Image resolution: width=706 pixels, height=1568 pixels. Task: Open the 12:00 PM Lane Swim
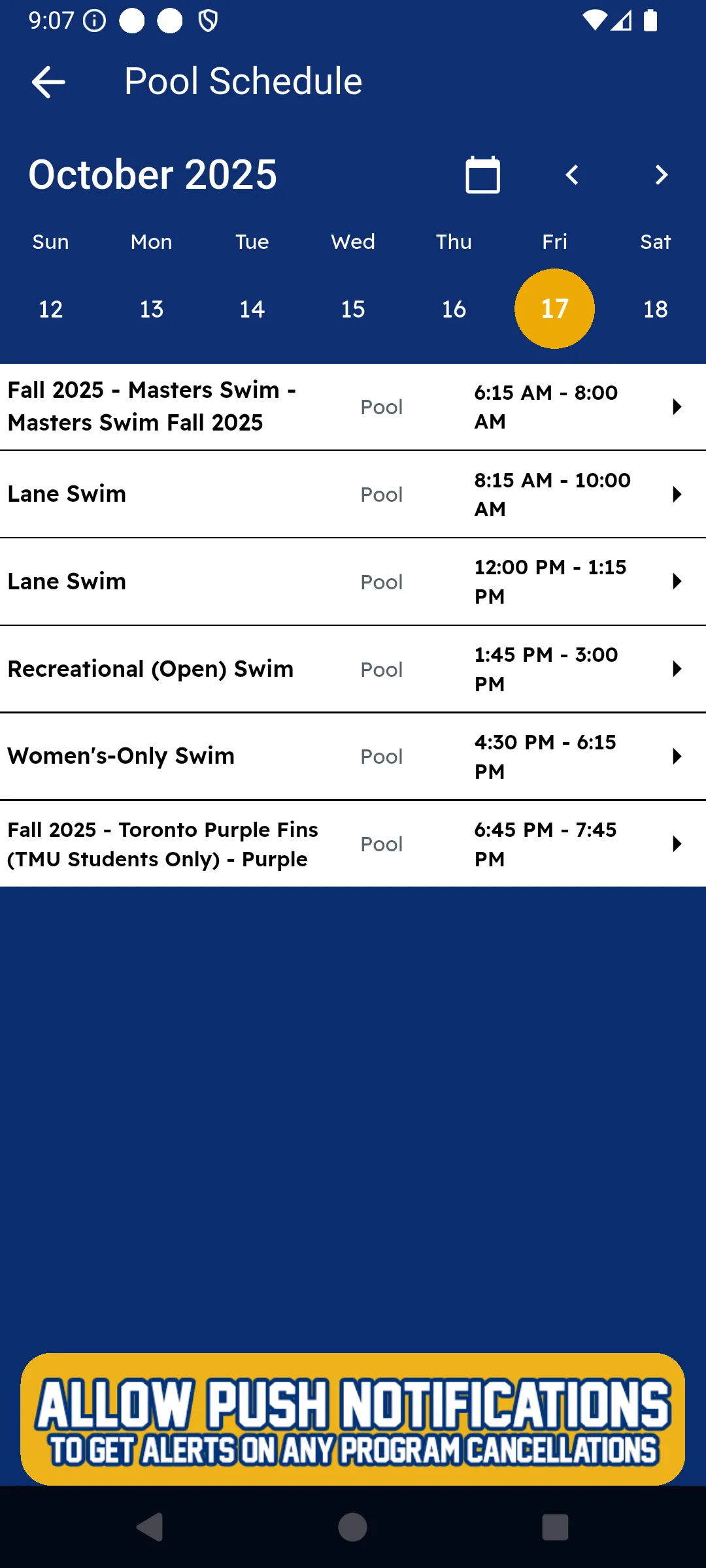(353, 581)
